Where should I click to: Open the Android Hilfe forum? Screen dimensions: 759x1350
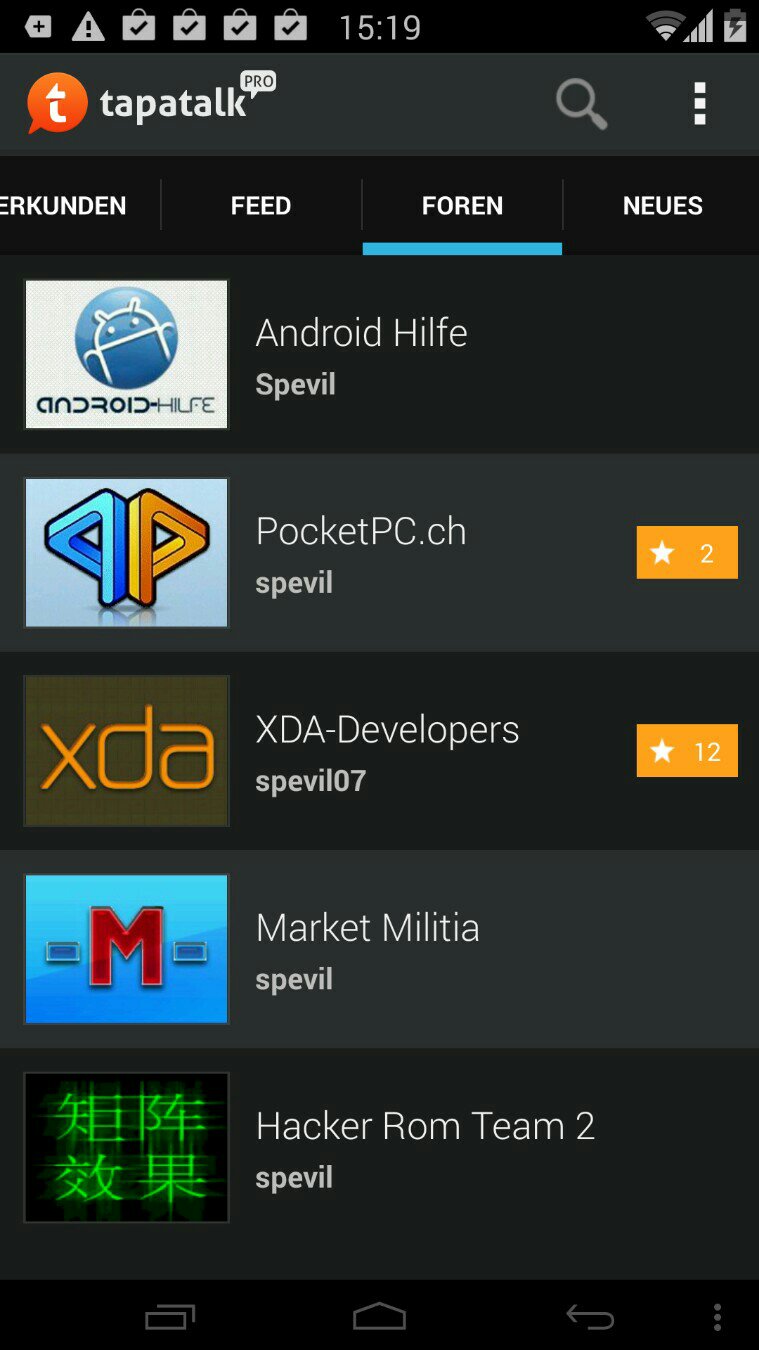pyautogui.click(x=379, y=355)
